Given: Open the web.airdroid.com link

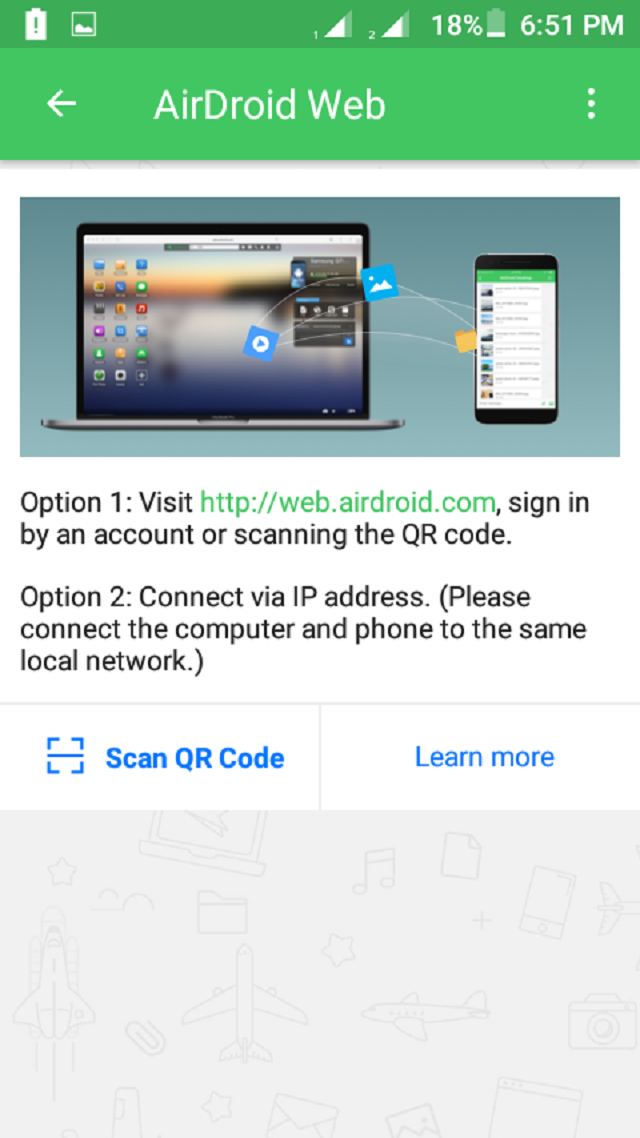Looking at the screenshot, I should pos(347,501).
